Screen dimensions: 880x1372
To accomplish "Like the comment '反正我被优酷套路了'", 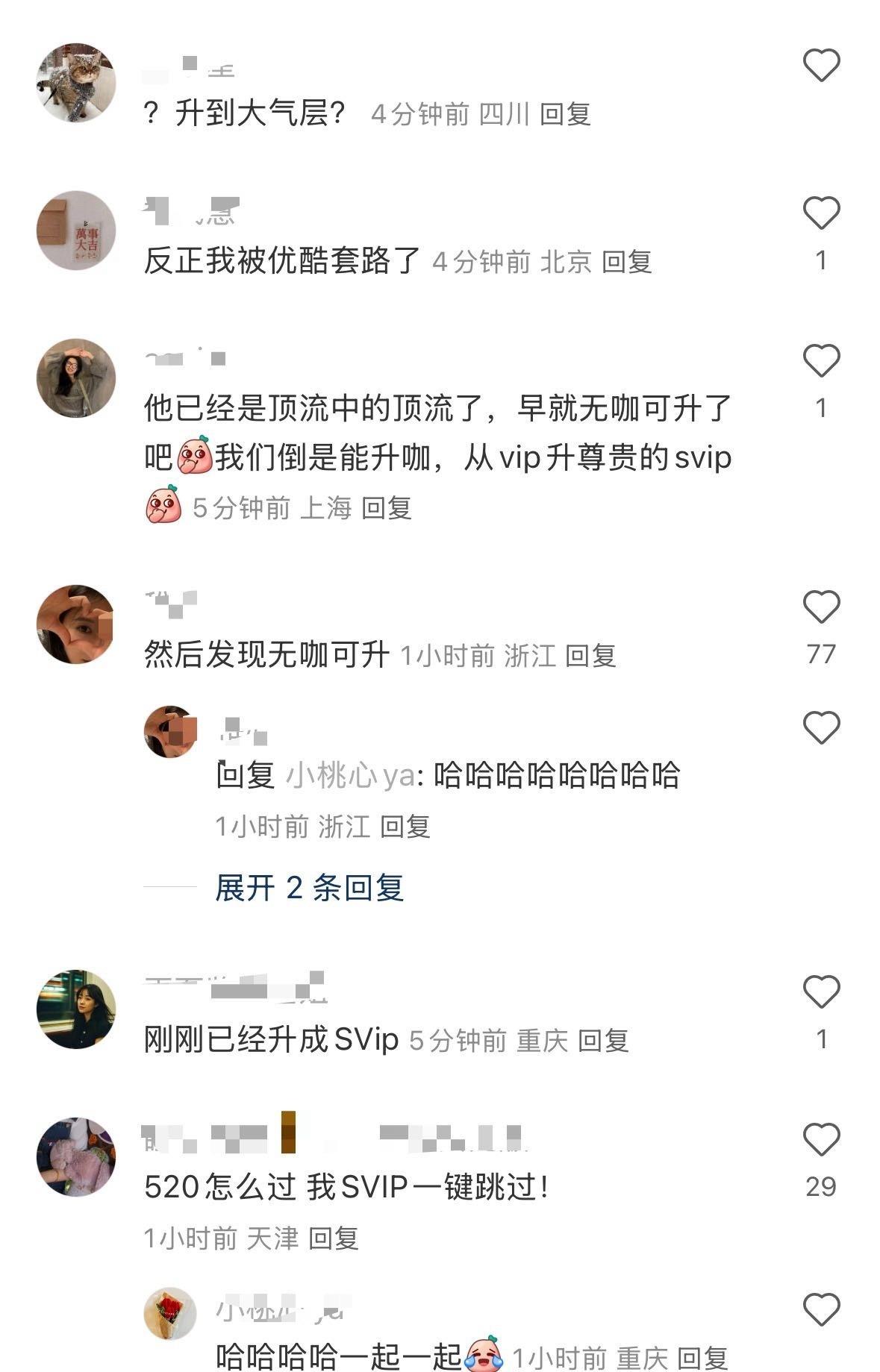I will pyautogui.click(x=821, y=213).
